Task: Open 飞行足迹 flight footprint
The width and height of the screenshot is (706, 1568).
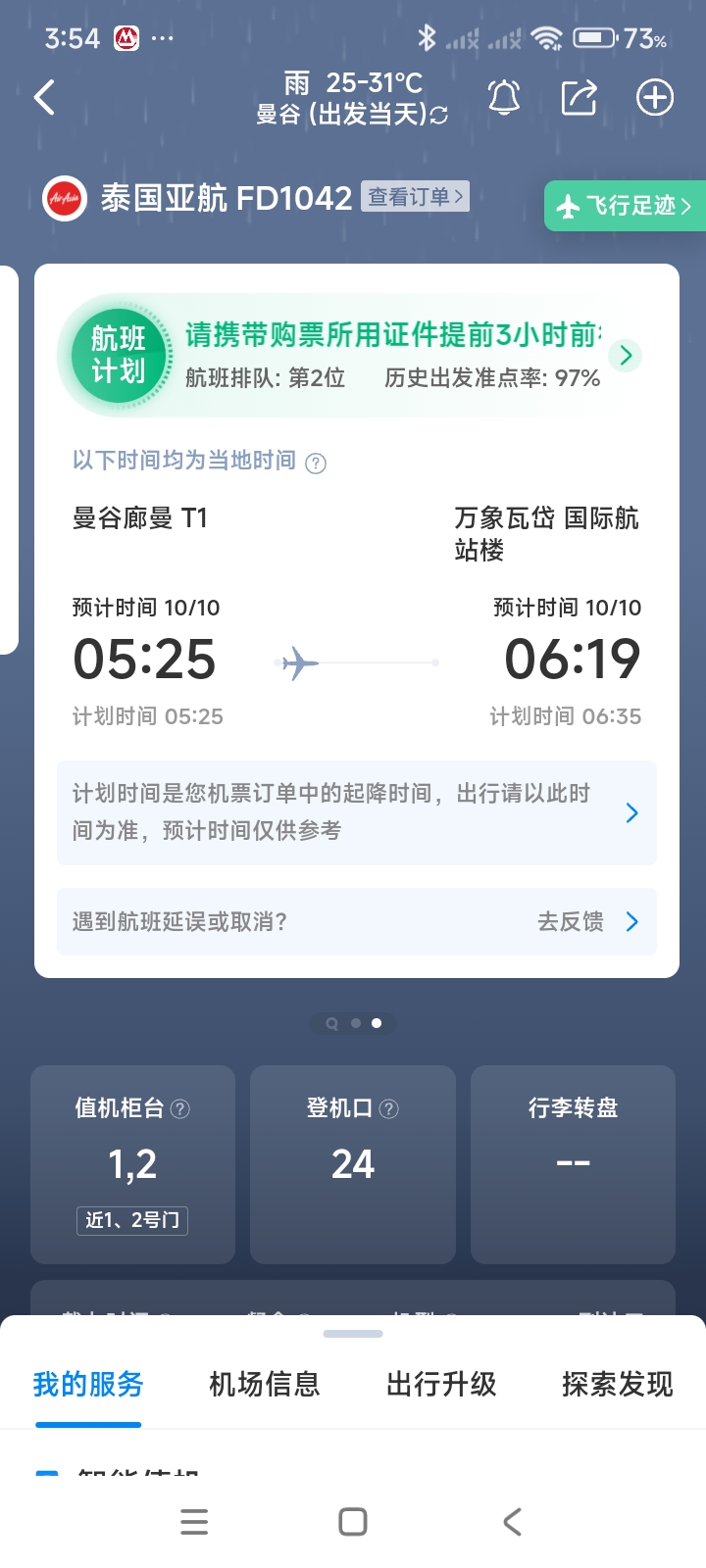Action: pos(625,206)
